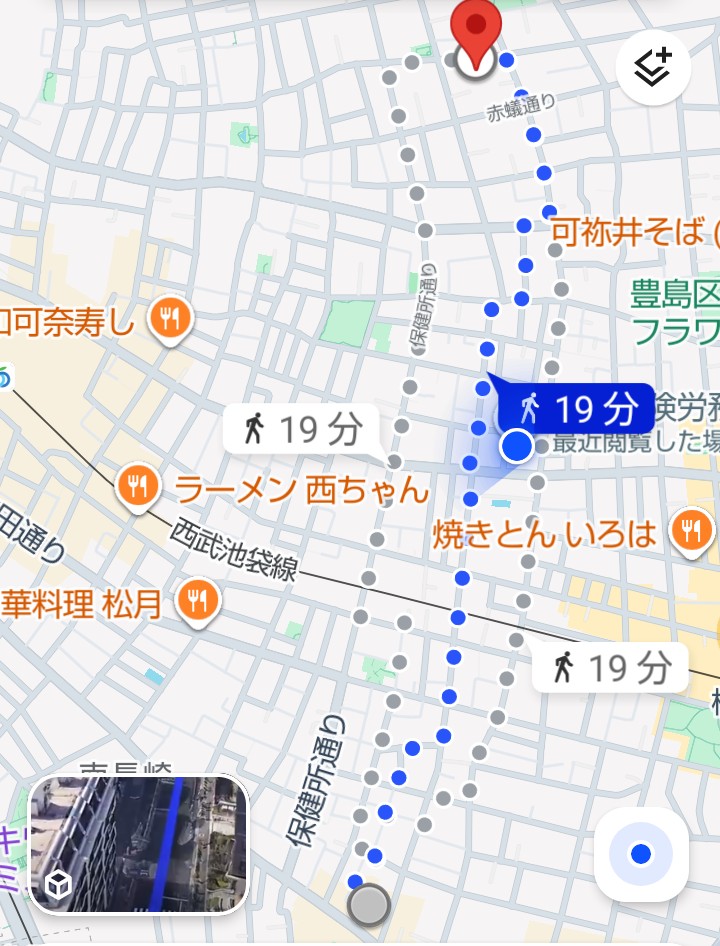Pick the alternate 19 分 route below 焼きとん いろは
The height and width of the screenshot is (946, 720).
[610, 667]
